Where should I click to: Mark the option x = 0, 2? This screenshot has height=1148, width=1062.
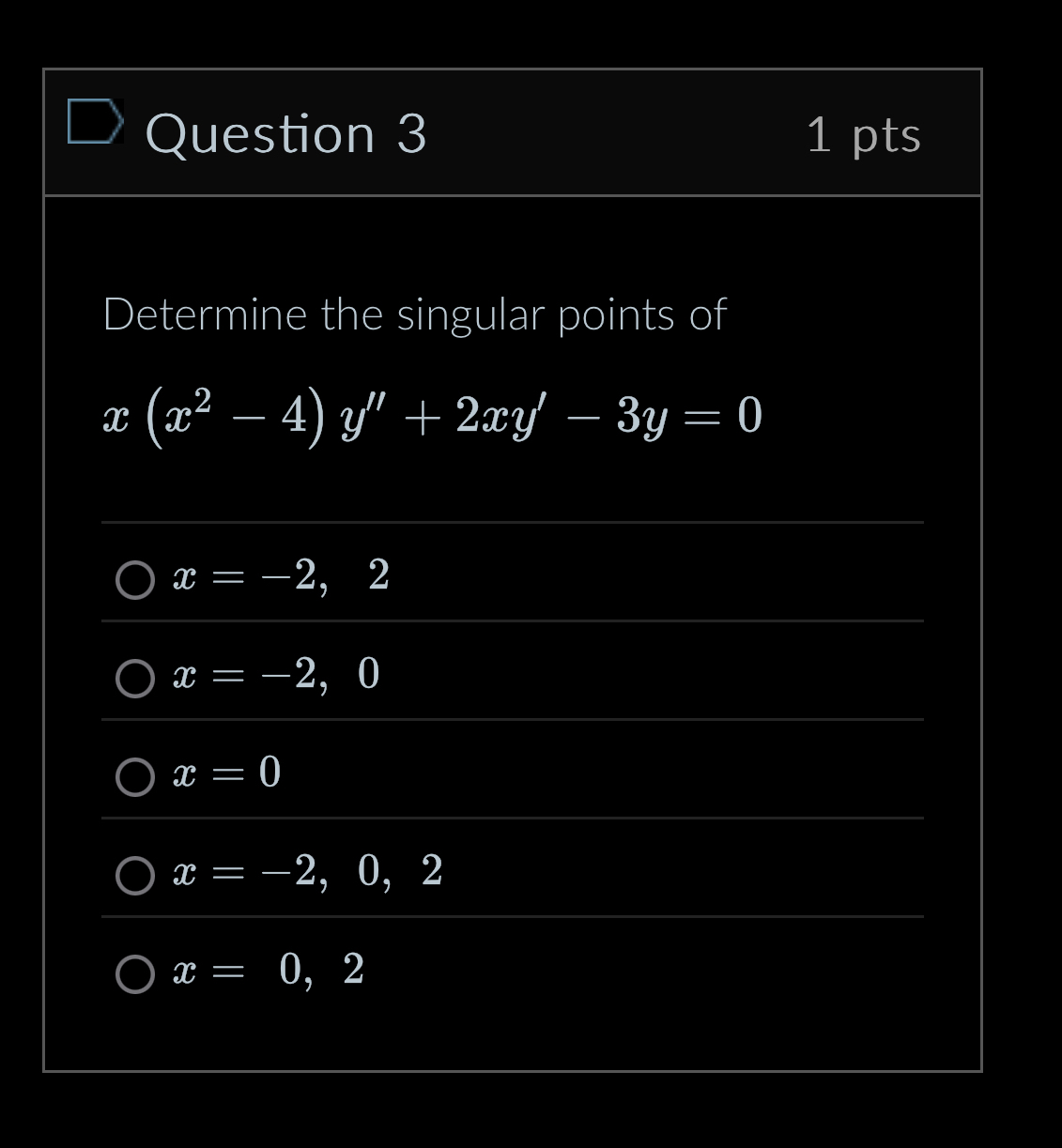(135, 973)
